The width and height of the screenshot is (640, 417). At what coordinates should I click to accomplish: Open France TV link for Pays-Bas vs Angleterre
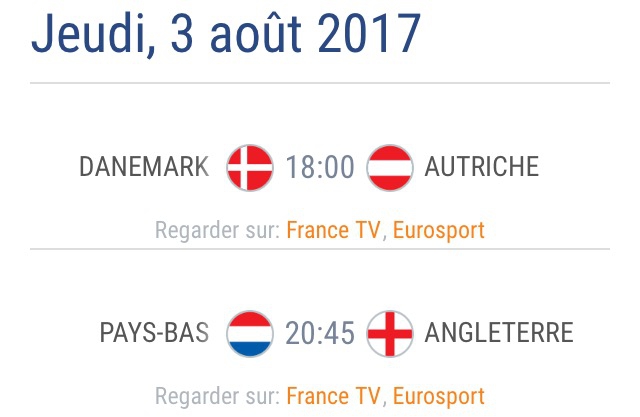point(333,396)
